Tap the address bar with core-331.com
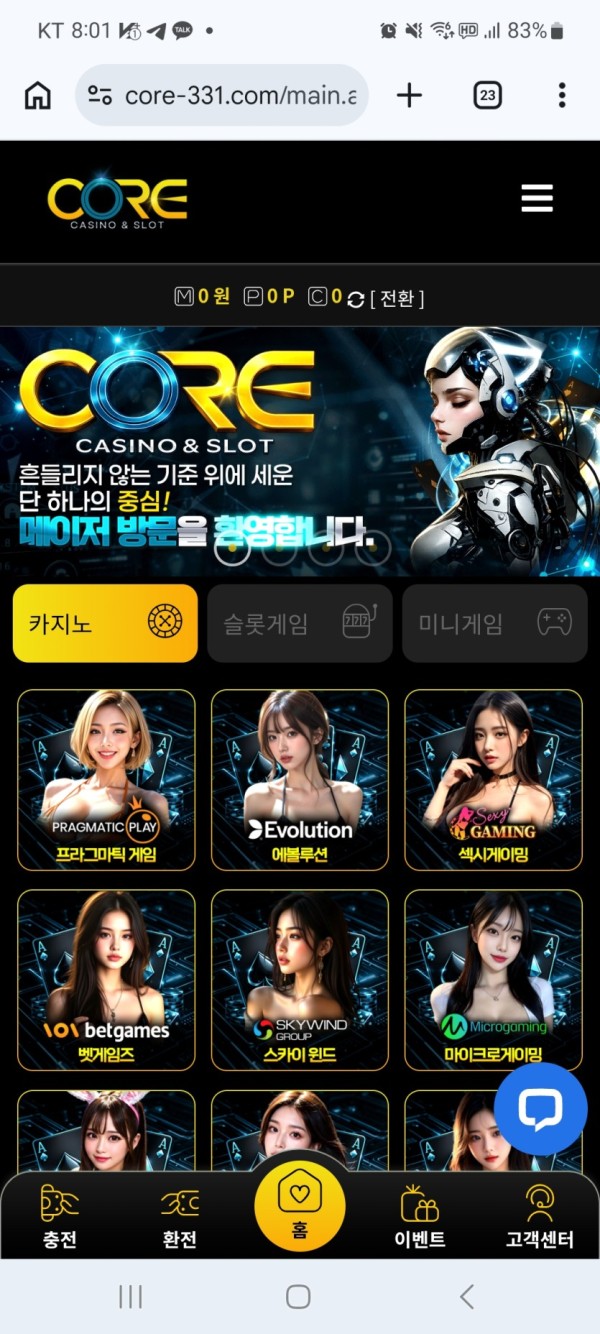This screenshot has width=600, height=1334. click(222, 96)
